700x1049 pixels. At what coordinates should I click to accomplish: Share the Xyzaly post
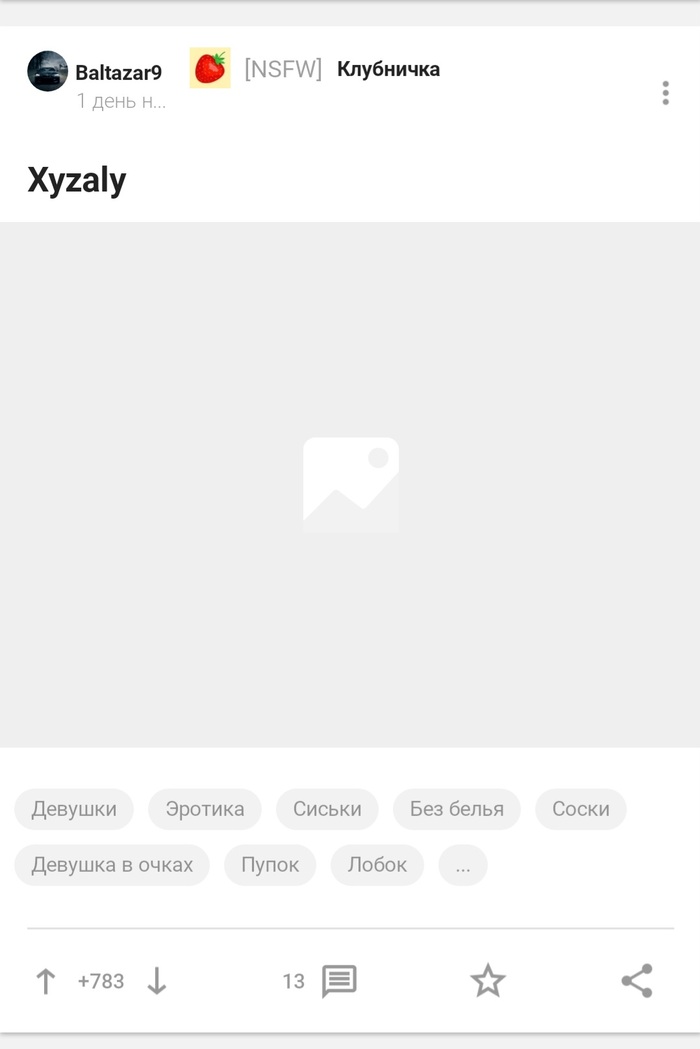637,981
